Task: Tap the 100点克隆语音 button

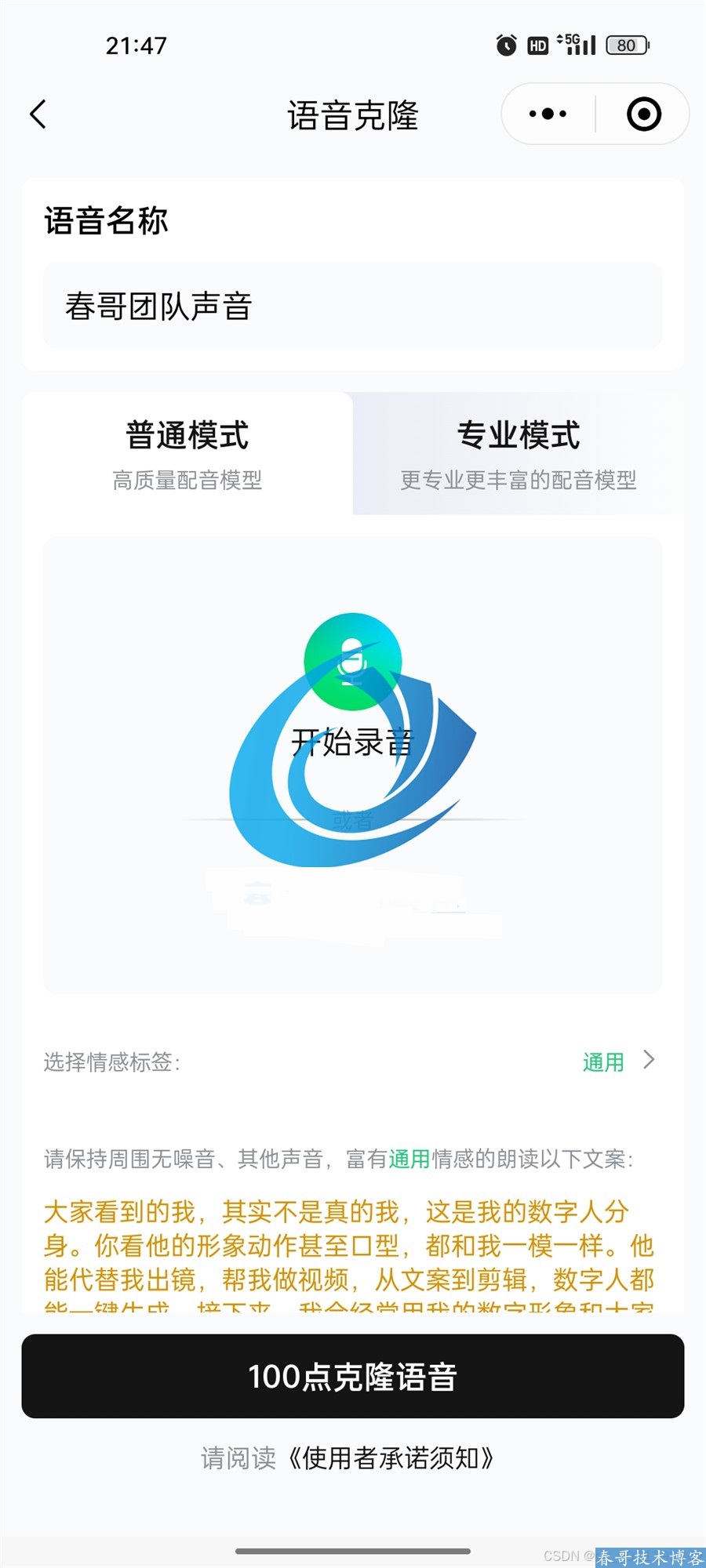Action: pos(352,1377)
